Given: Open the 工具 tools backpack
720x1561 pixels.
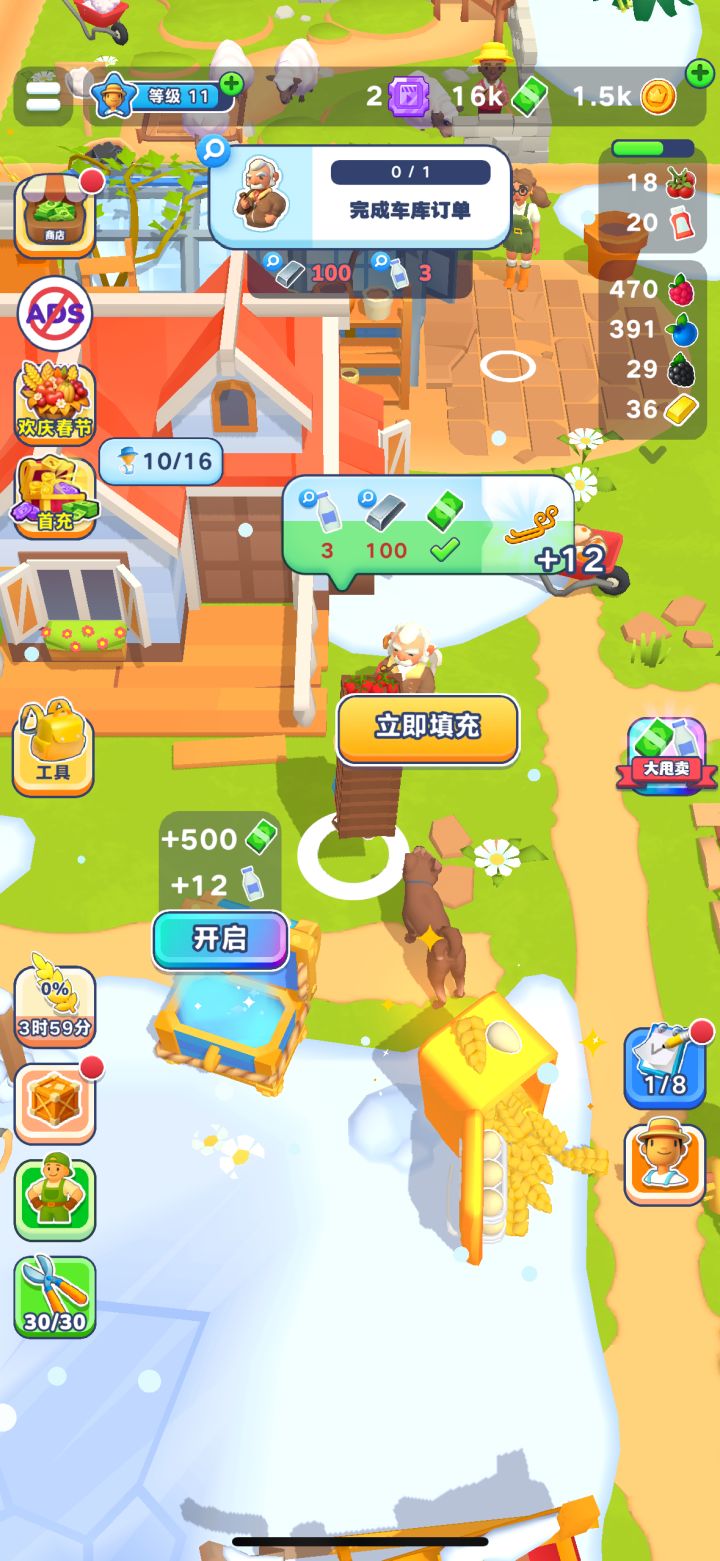Looking at the screenshot, I should click(x=52, y=745).
